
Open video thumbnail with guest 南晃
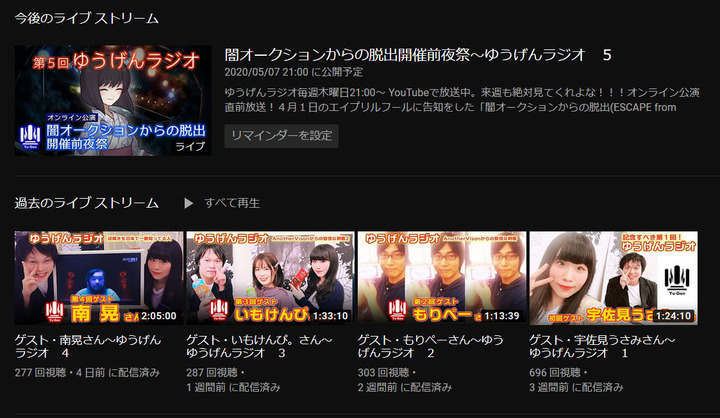(x=98, y=278)
